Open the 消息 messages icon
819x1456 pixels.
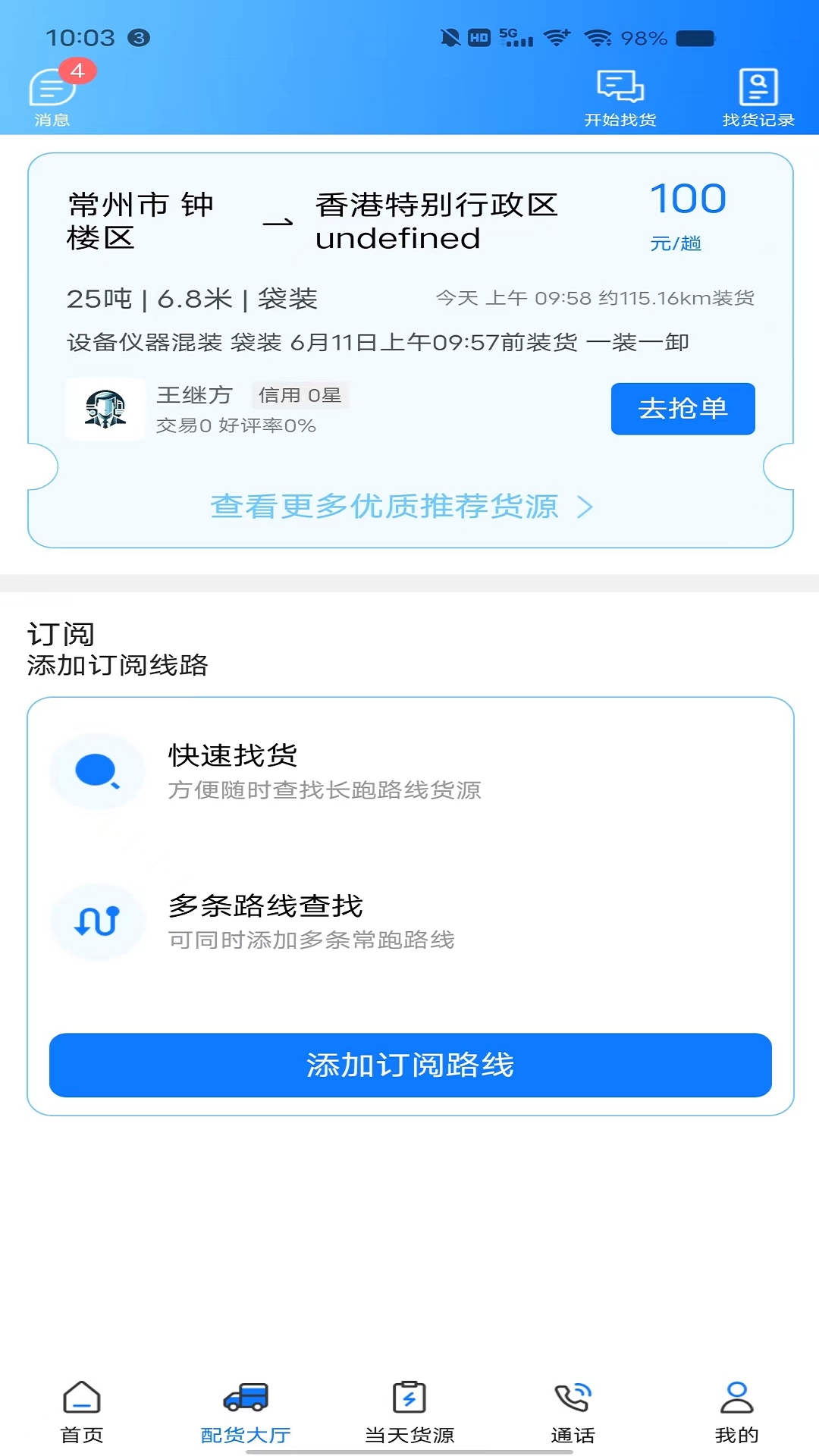(52, 95)
